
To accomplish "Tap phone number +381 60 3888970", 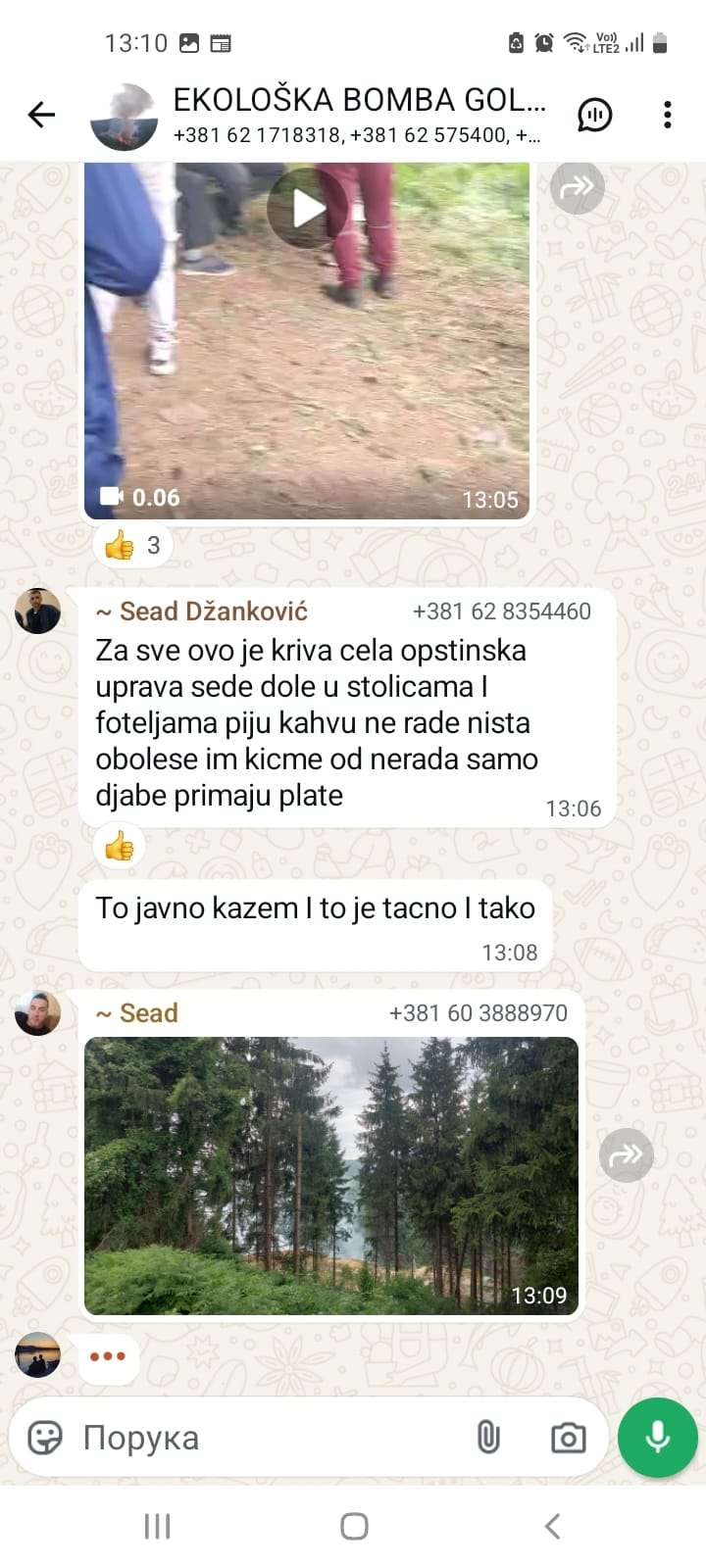I will click(478, 1013).
